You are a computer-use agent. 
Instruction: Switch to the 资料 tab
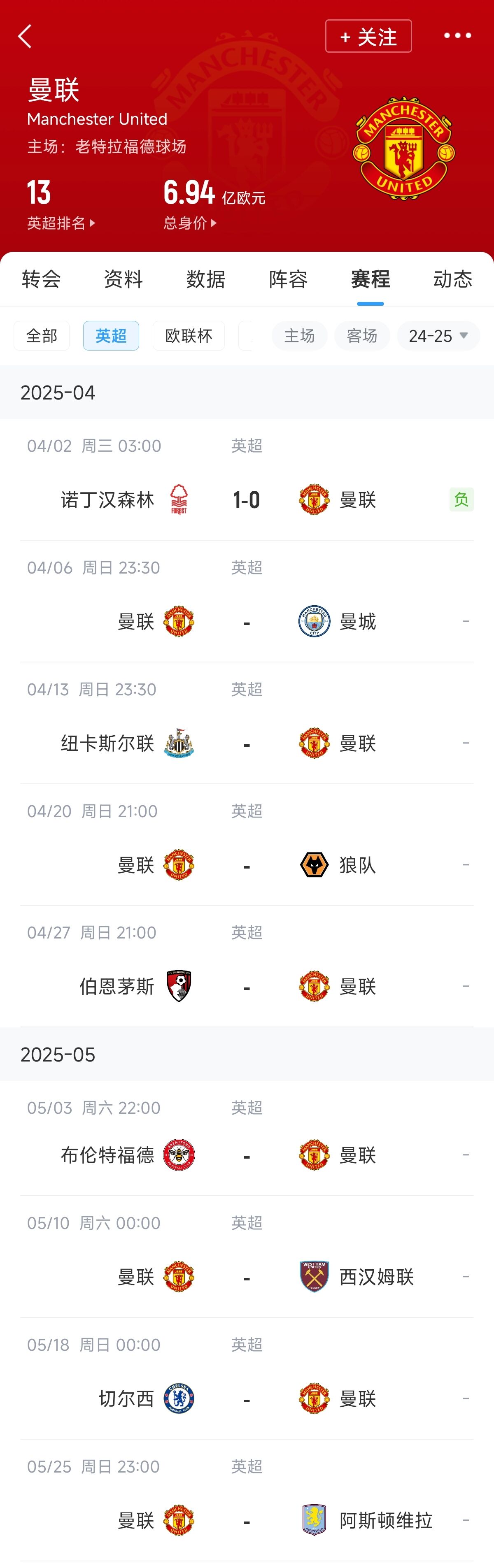pos(123,279)
